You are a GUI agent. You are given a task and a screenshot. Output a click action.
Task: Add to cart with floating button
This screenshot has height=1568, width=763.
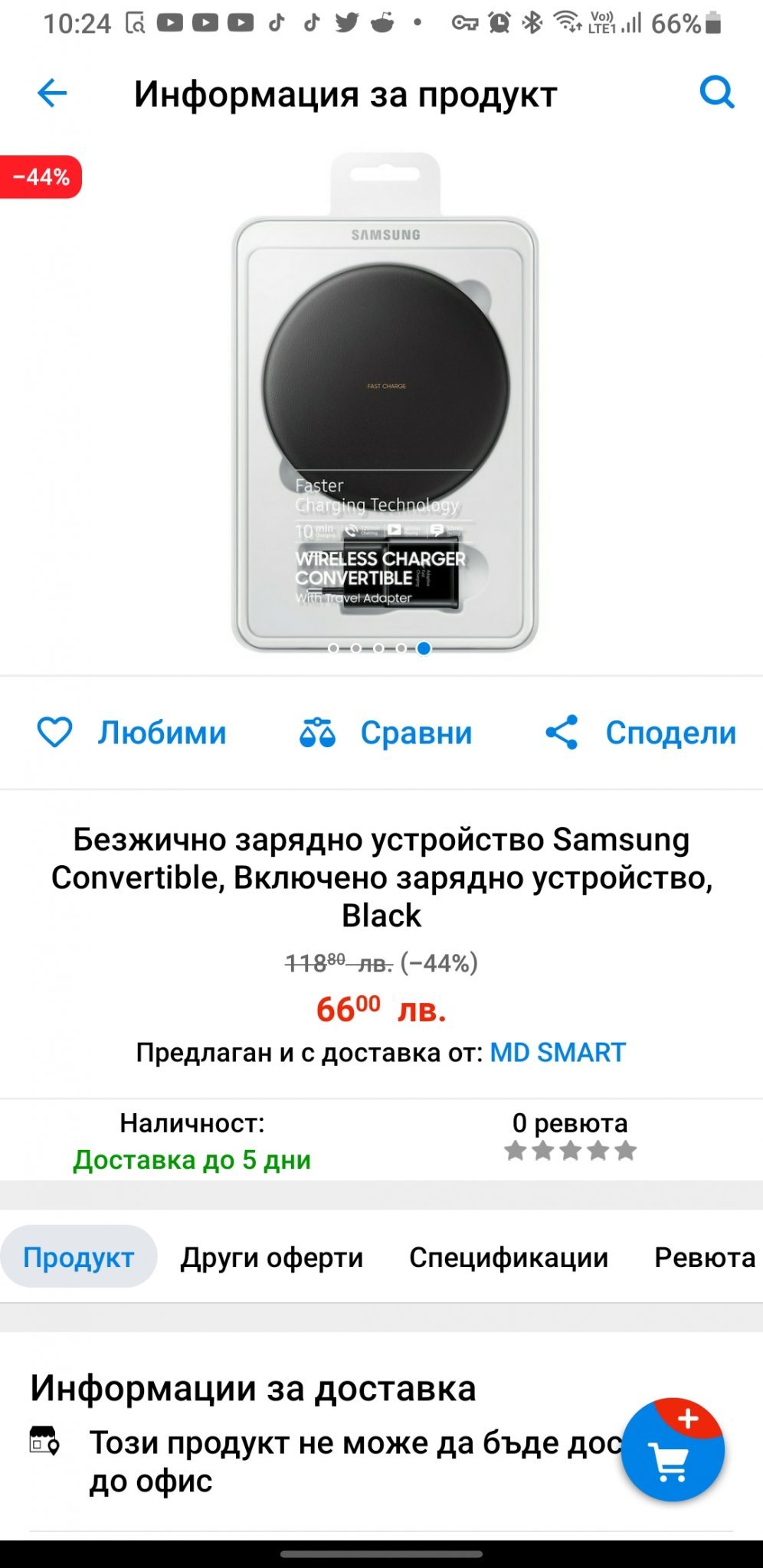coord(672,1450)
